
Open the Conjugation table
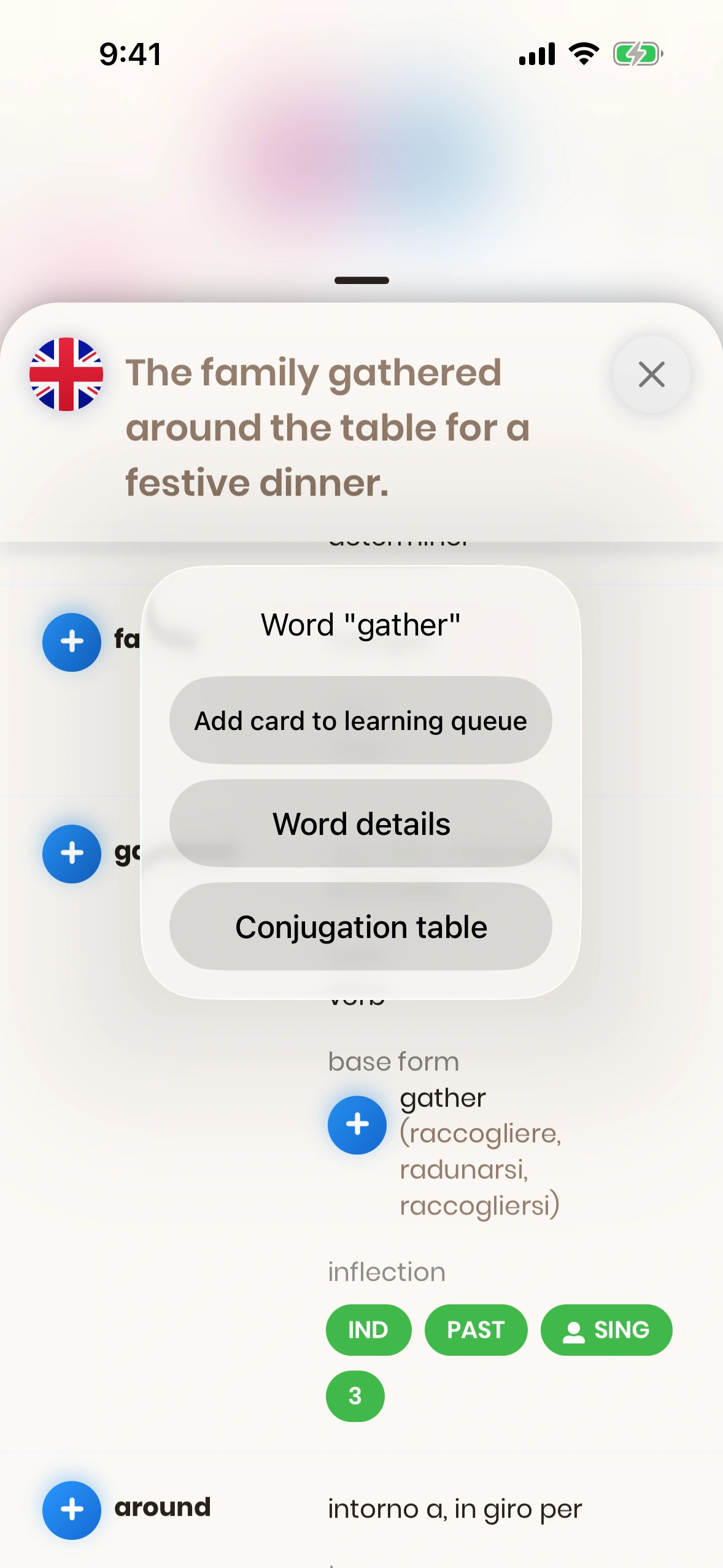pyautogui.click(x=361, y=927)
